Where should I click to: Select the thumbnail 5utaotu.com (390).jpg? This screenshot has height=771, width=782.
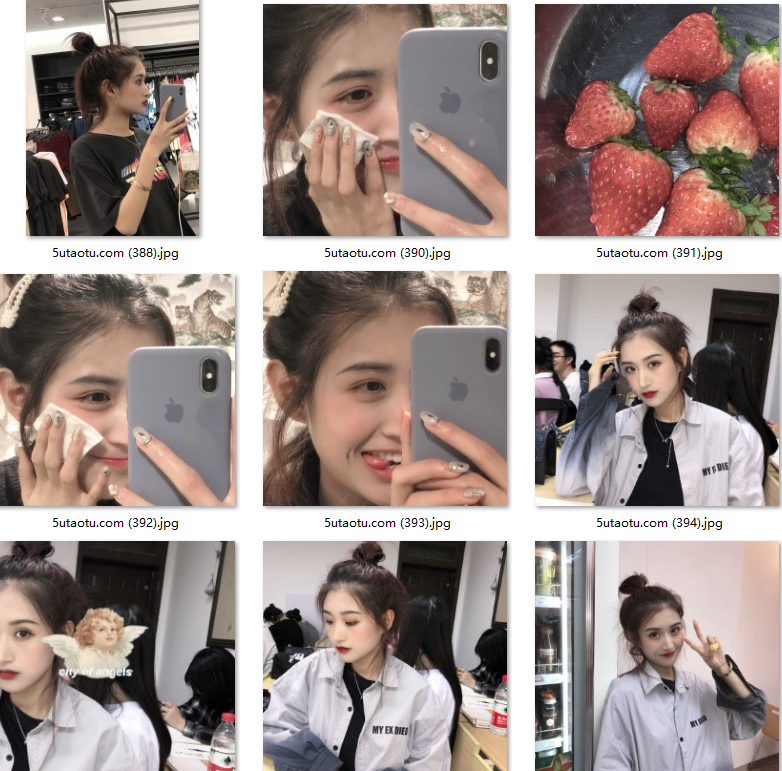pos(385,120)
